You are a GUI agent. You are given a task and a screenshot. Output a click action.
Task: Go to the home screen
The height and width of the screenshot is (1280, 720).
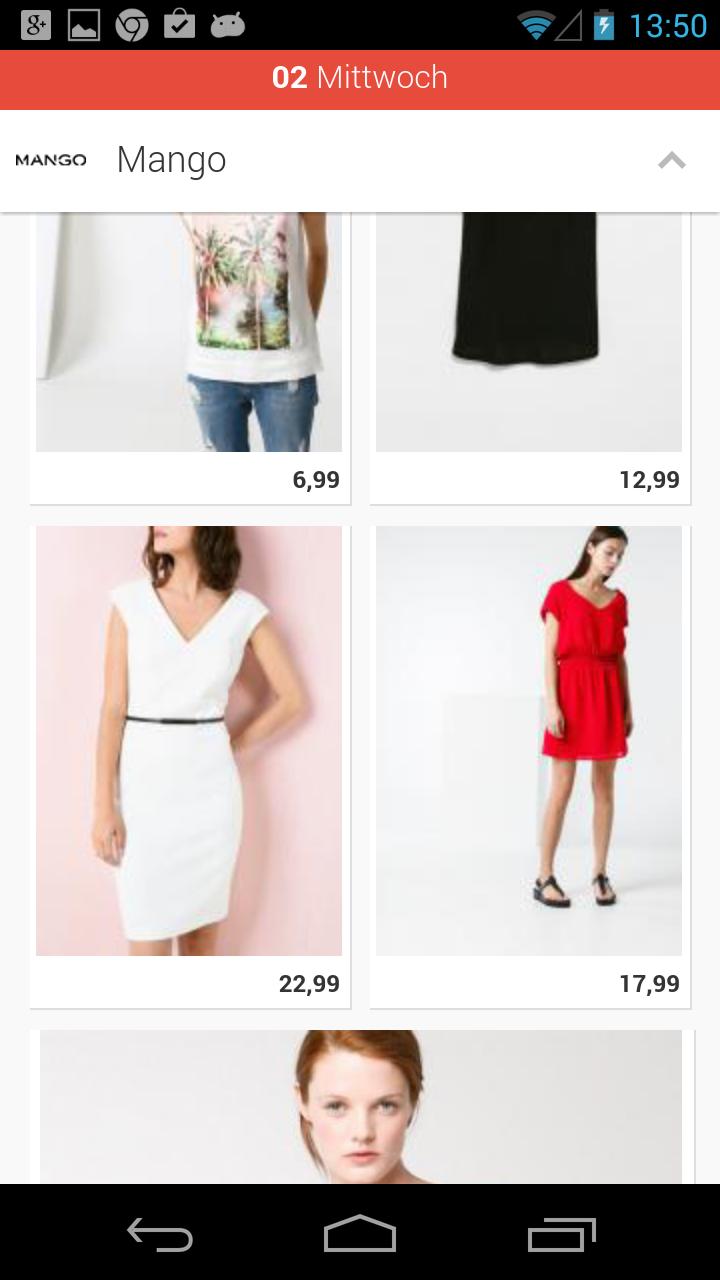(360, 1235)
